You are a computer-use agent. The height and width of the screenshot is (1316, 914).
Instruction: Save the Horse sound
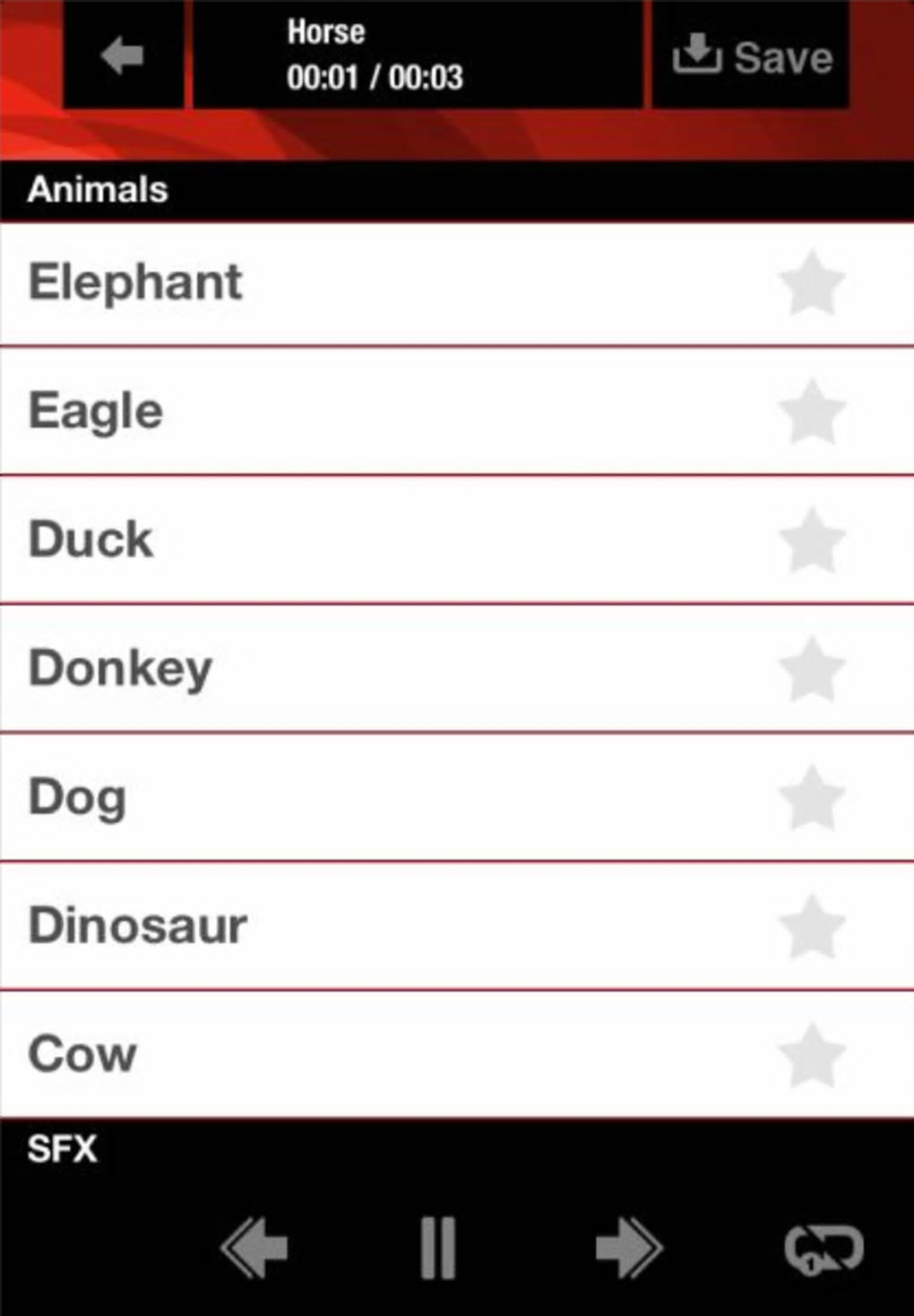pos(751,56)
